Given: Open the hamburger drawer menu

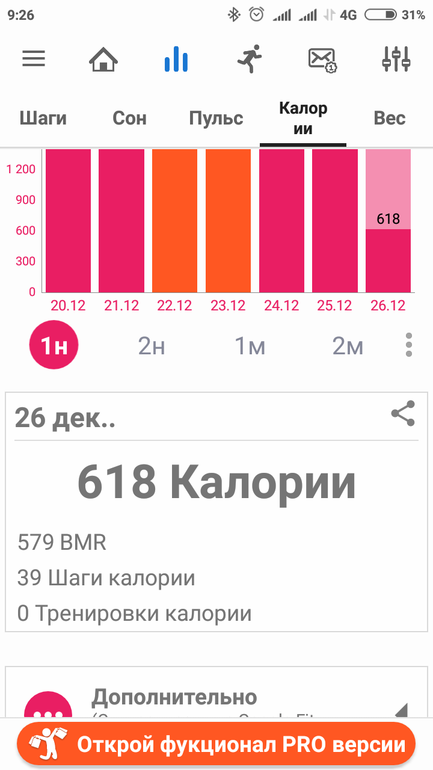Looking at the screenshot, I should [x=34, y=59].
